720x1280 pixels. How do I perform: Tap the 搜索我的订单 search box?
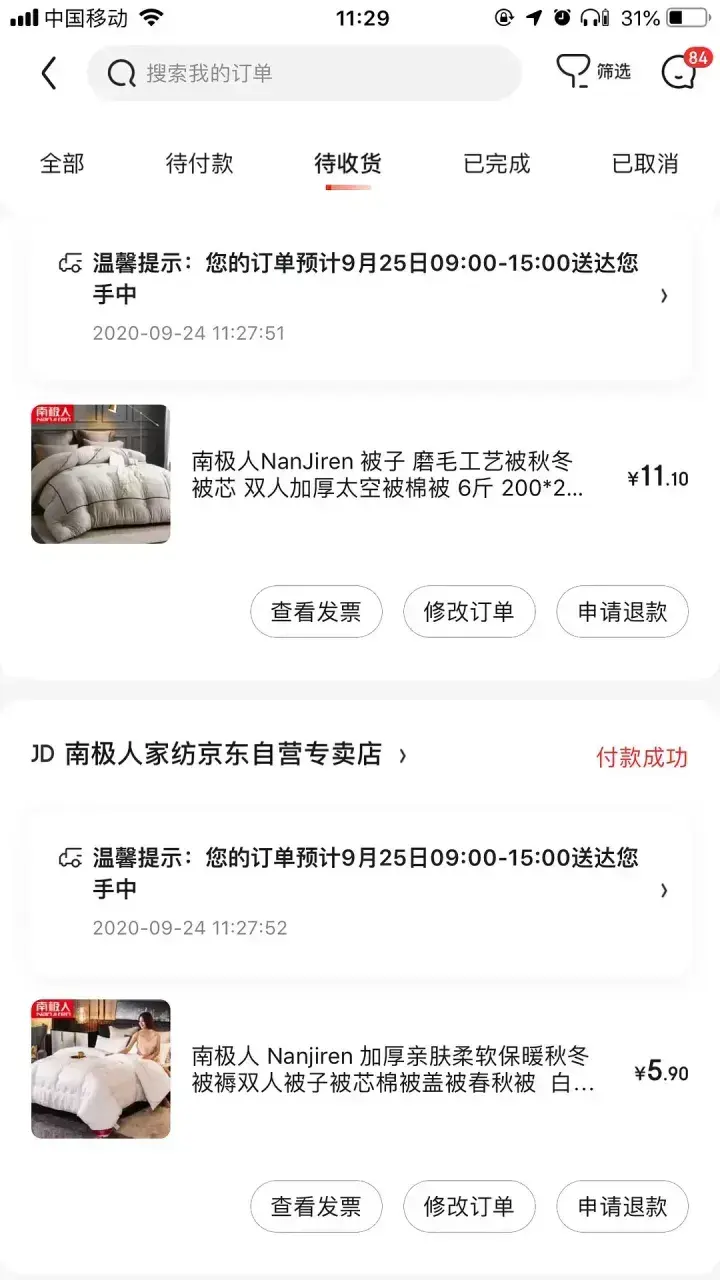pyautogui.click(x=304, y=73)
